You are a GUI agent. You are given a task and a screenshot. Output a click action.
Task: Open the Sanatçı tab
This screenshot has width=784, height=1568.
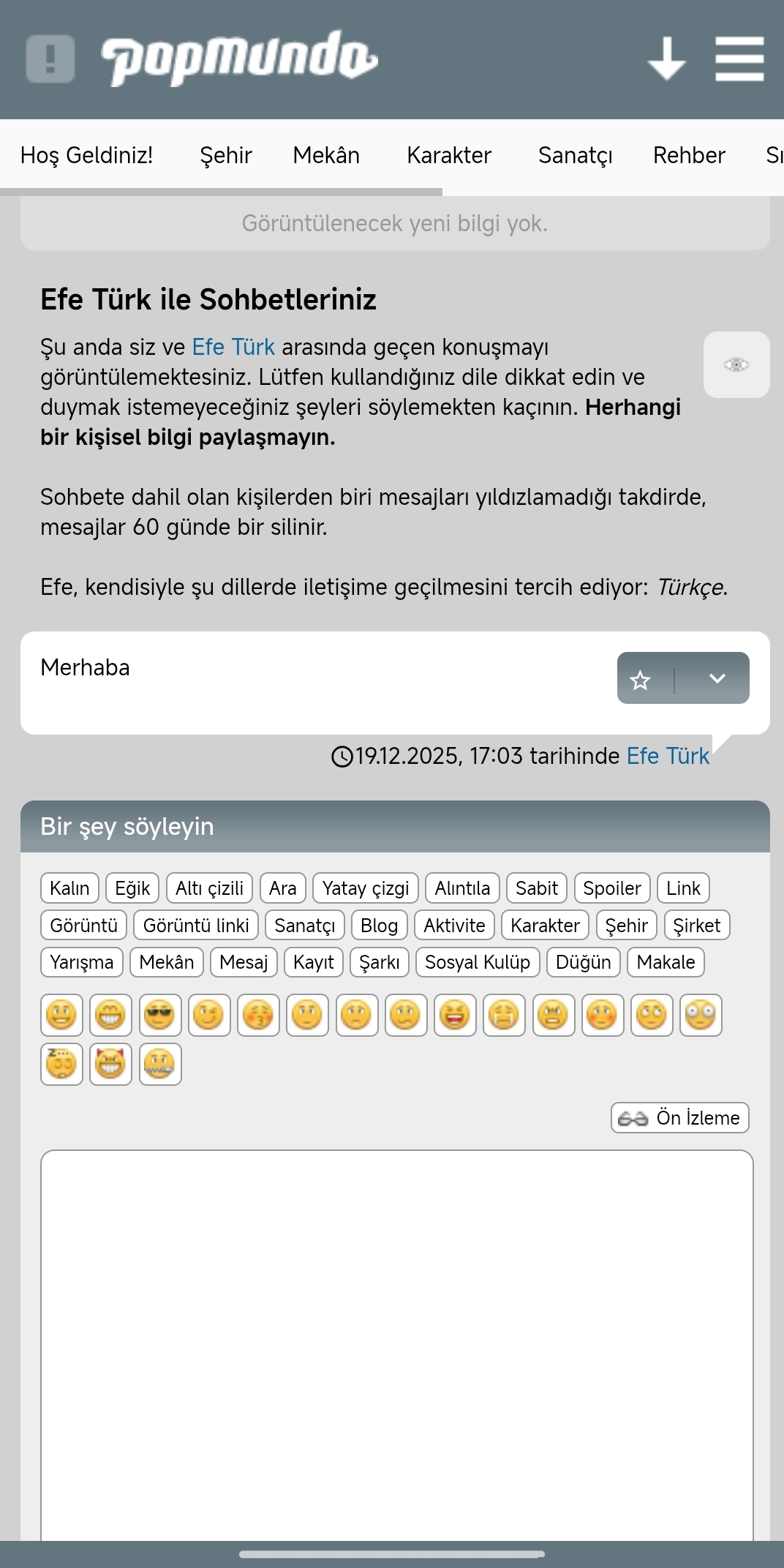575,155
